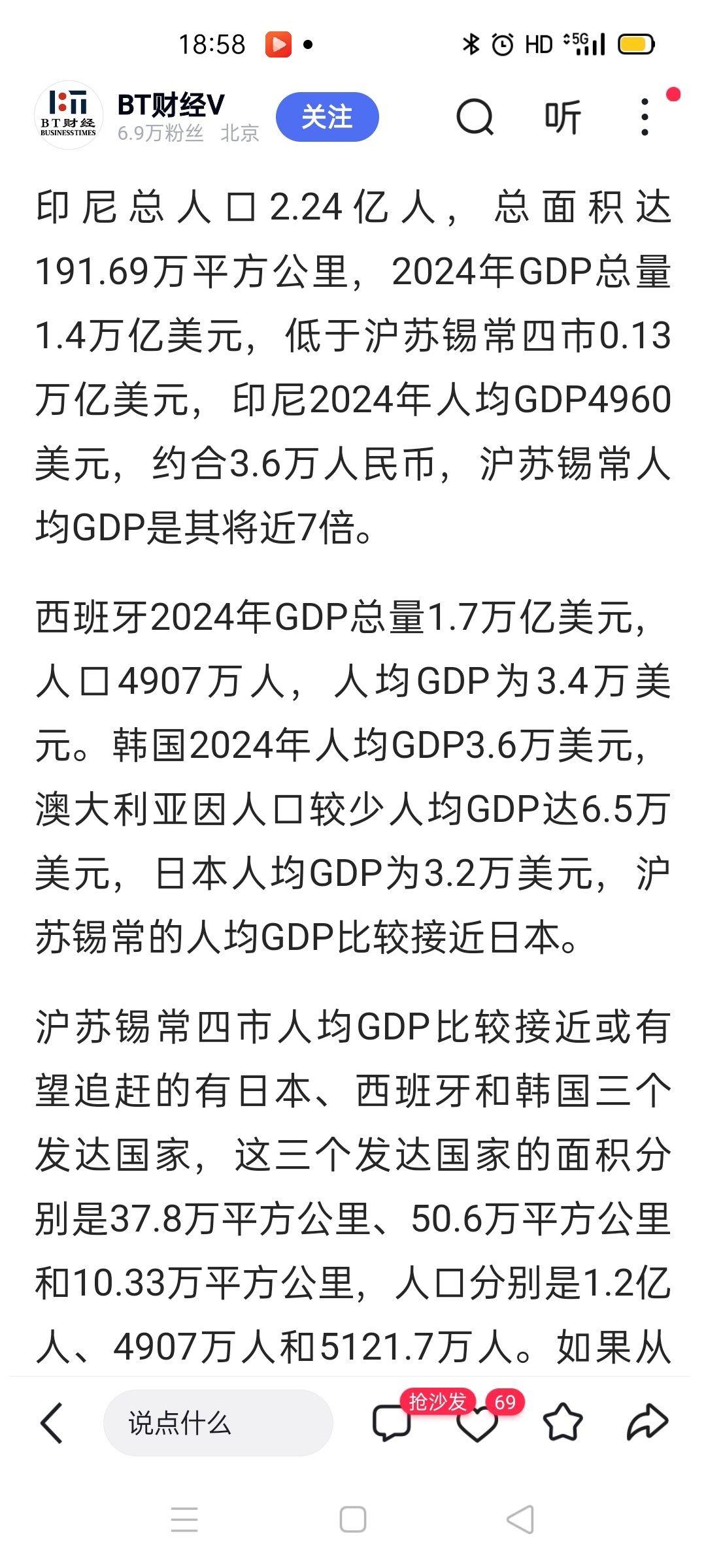706x1568 pixels.
Task: Open the comments bubble
Action: pyautogui.click(x=391, y=1422)
